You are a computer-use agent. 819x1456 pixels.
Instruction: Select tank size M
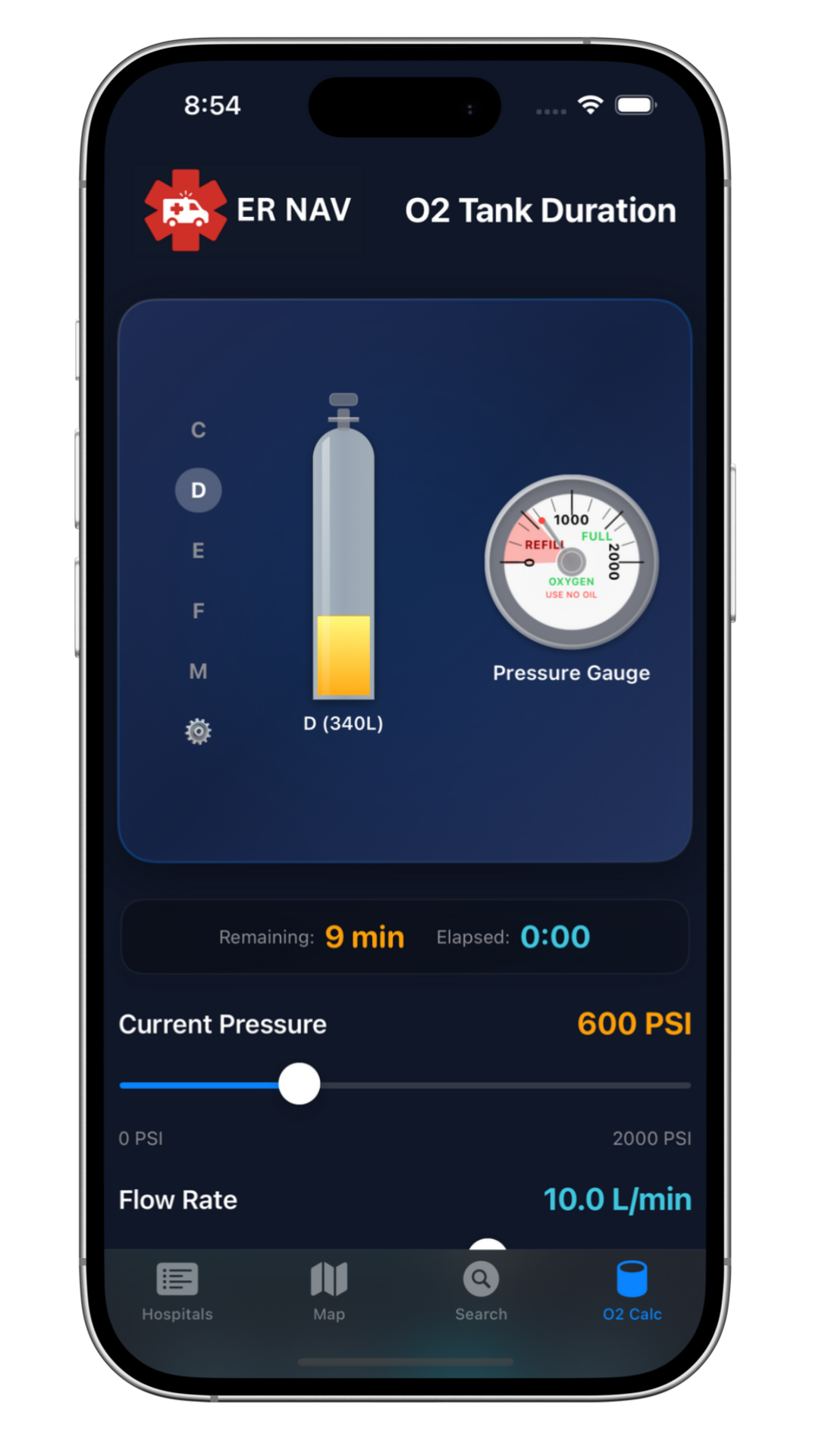[x=198, y=670]
